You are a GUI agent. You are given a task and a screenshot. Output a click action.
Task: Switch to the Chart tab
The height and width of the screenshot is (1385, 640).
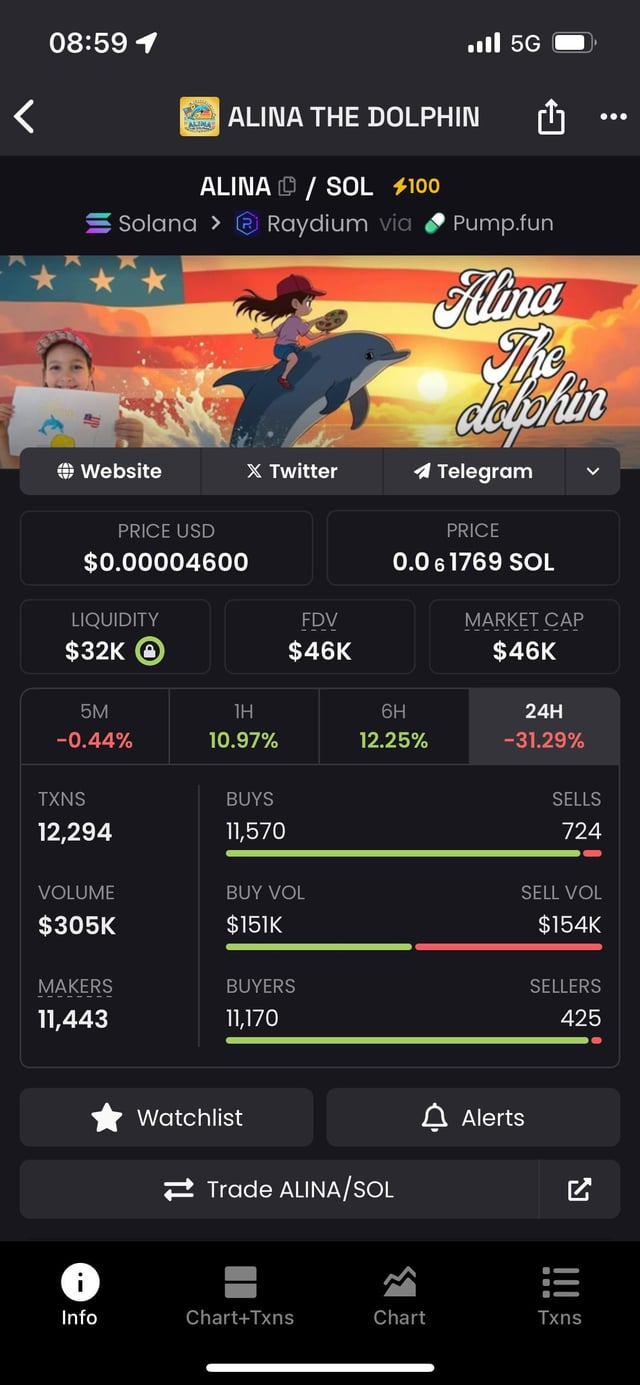click(x=399, y=1295)
